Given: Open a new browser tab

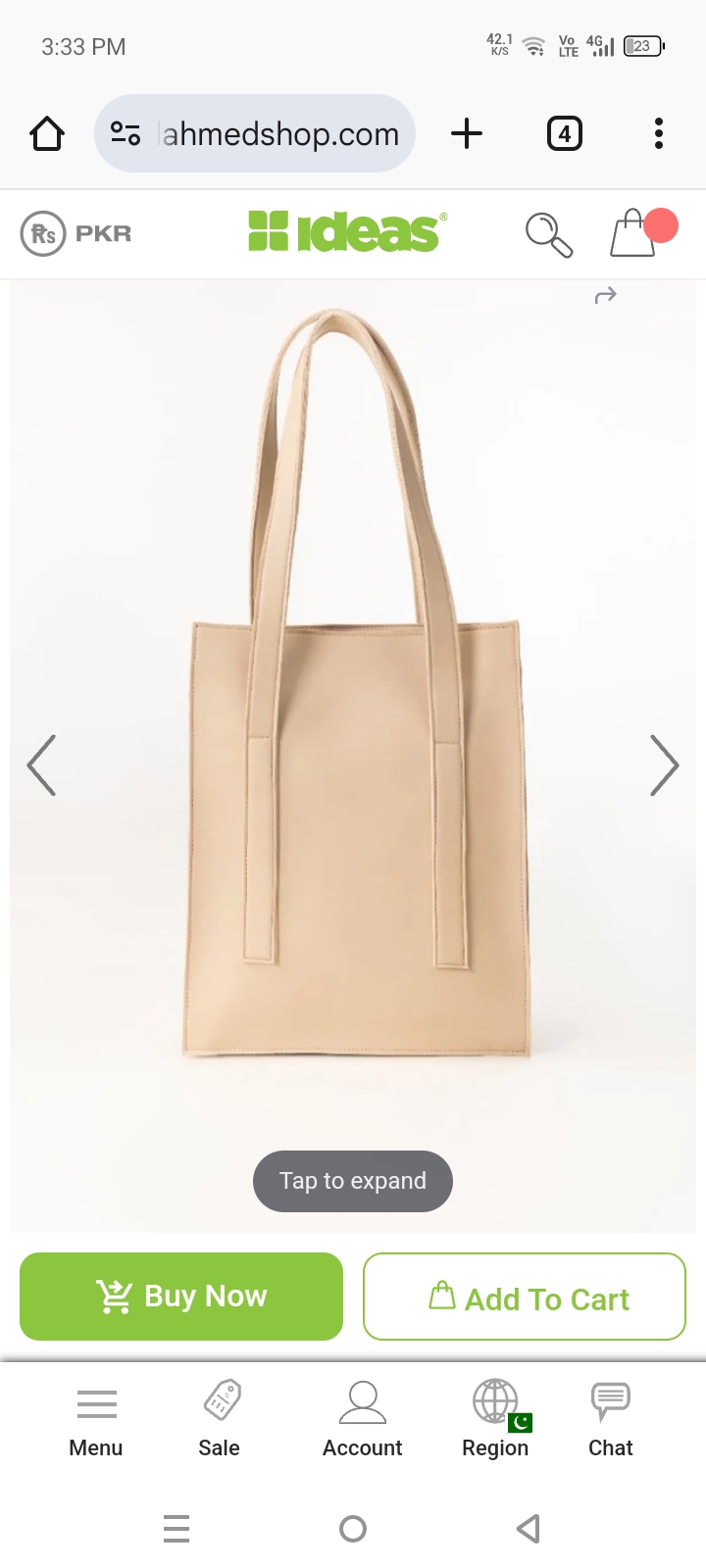Looking at the screenshot, I should (467, 133).
